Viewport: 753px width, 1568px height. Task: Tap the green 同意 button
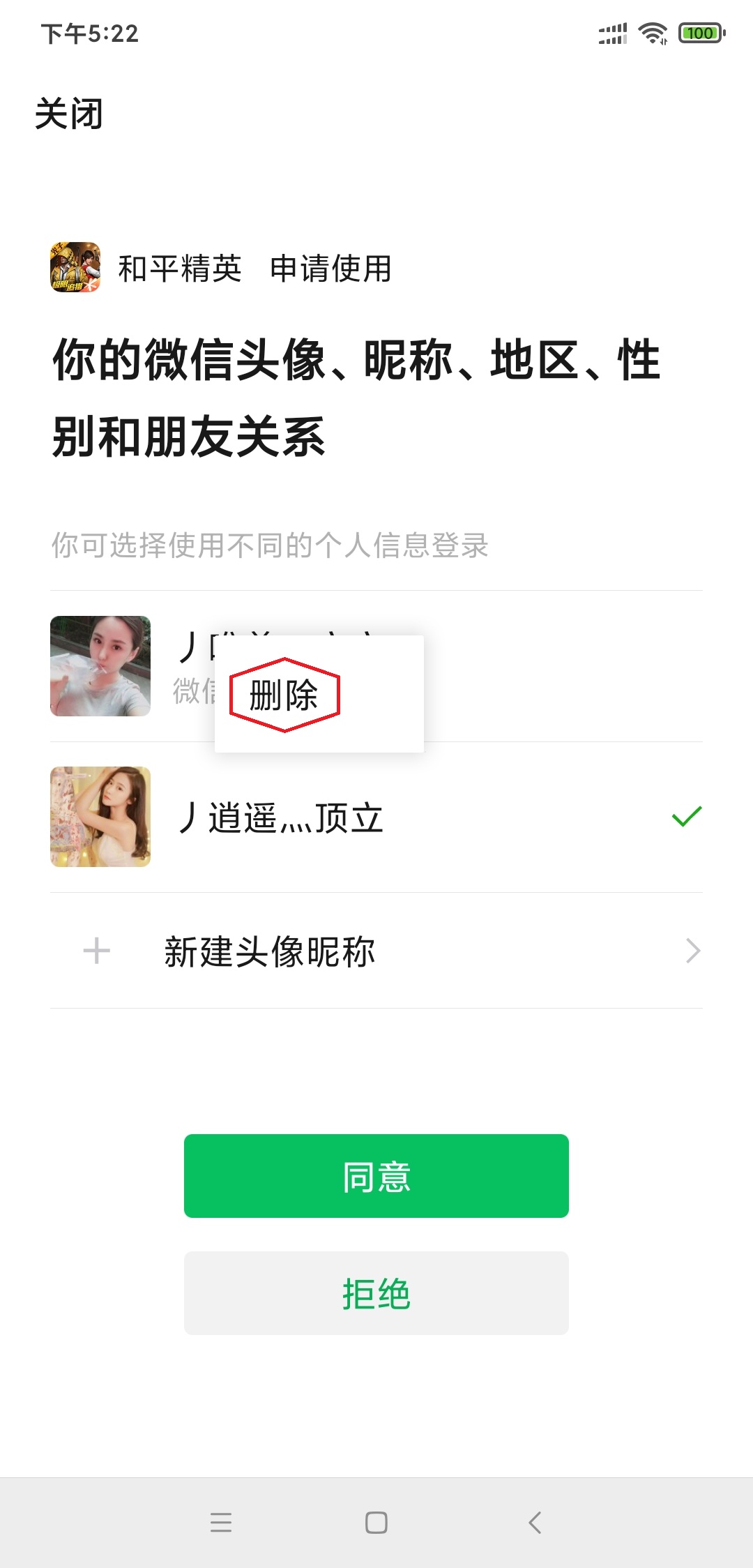376,1176
